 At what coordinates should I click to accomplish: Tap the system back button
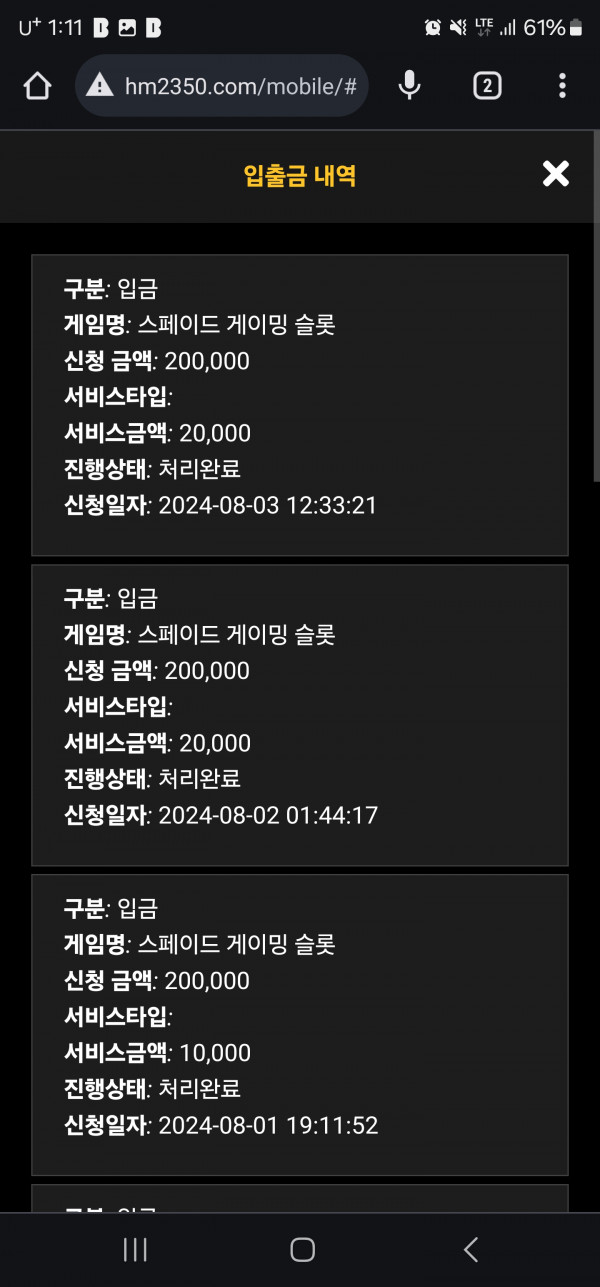pos(471,1249)
